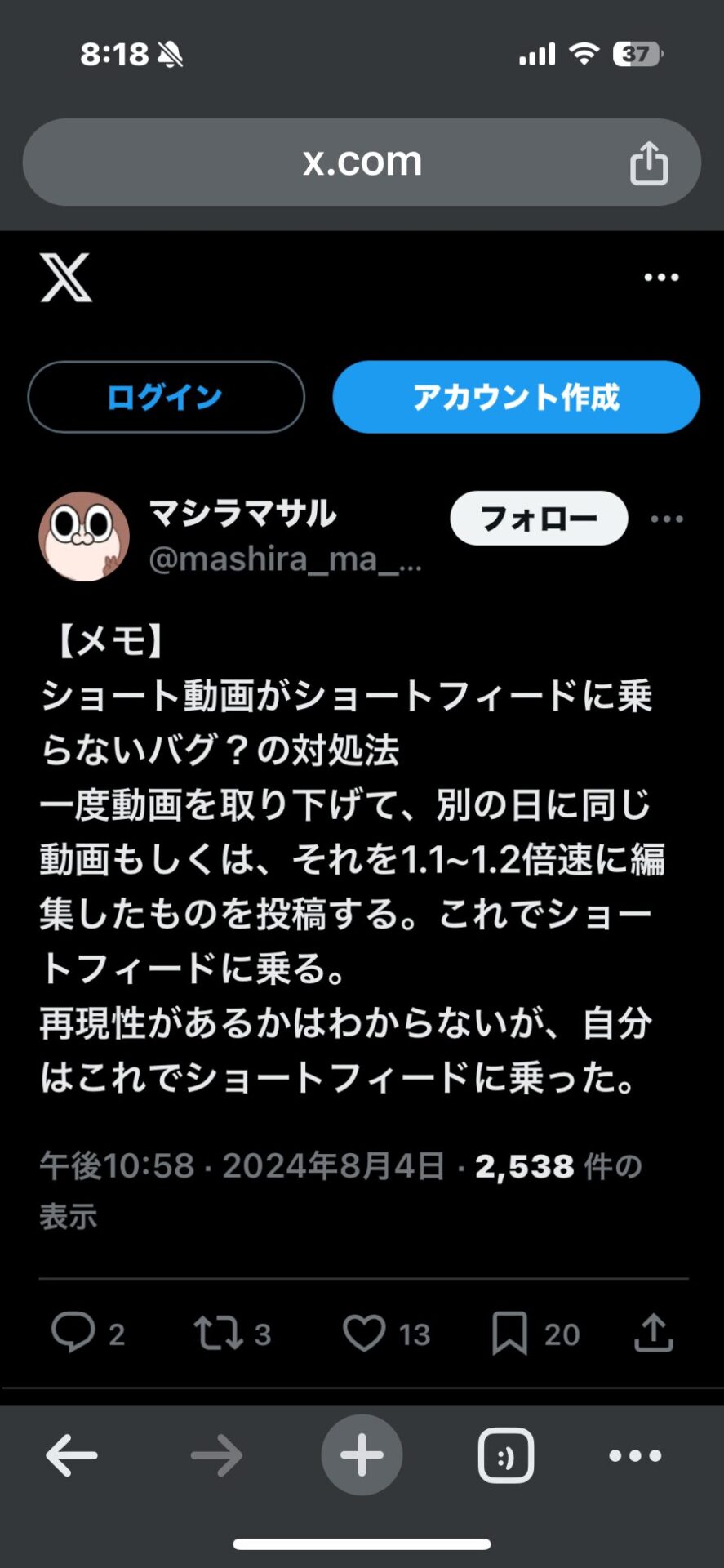Screen dimensions: 724x1568
Task: Tap the x.com address bar
Action: [x=362, y=162]
